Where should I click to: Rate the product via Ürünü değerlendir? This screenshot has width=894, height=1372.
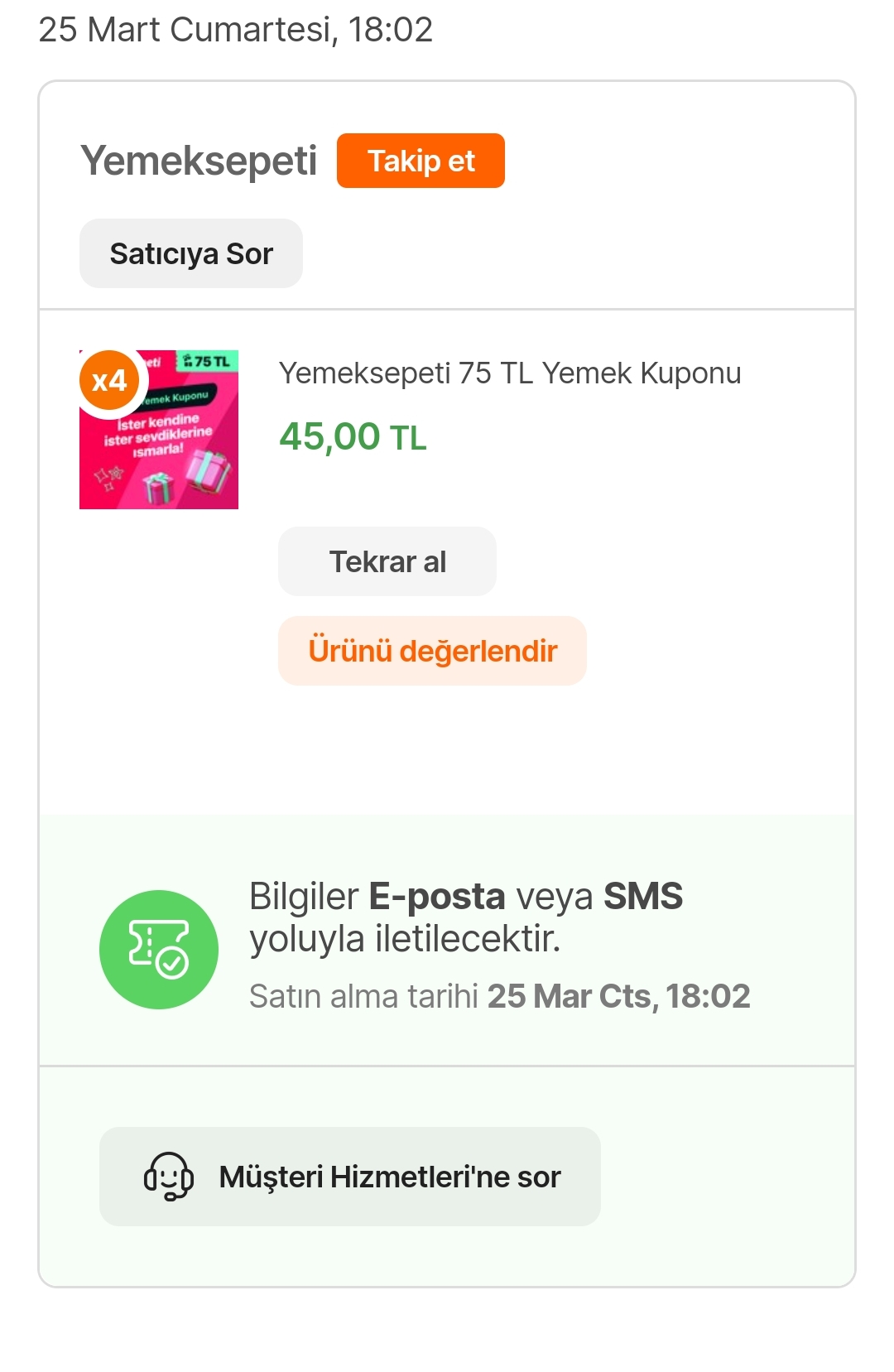(432, 651)
